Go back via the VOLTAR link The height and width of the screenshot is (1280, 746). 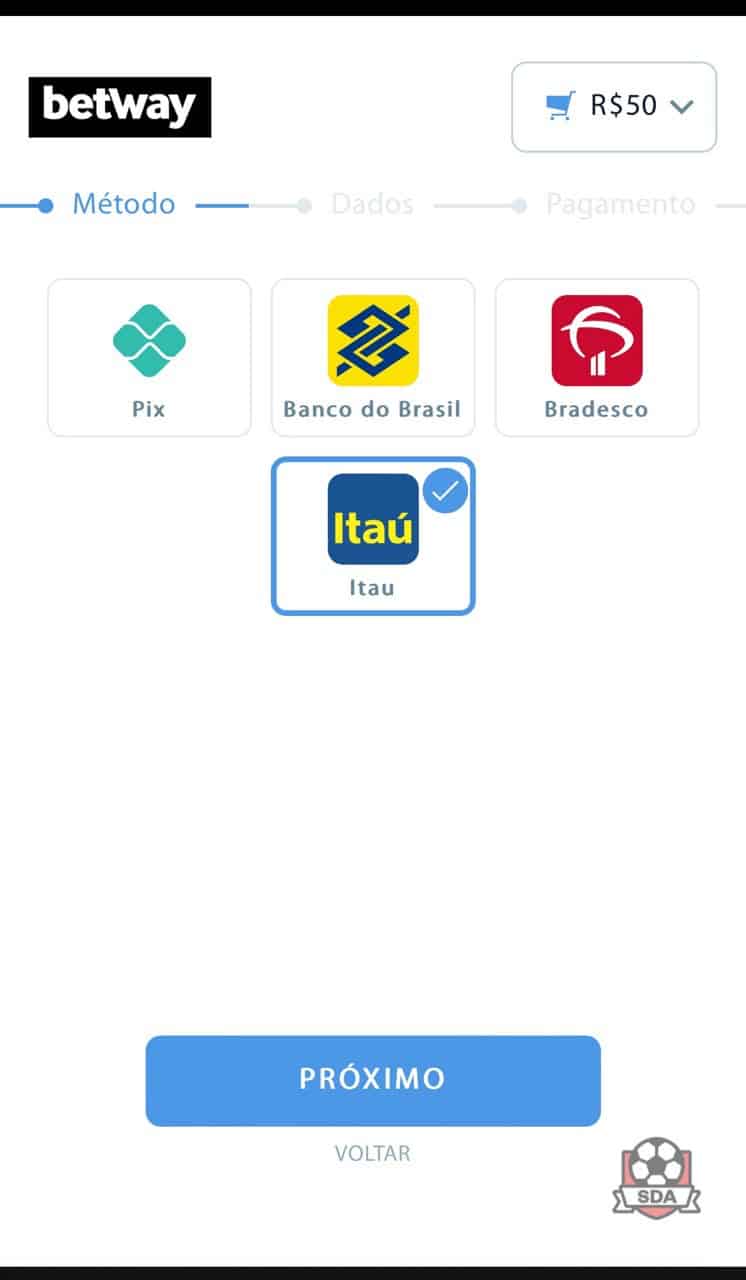point(373,1153)
